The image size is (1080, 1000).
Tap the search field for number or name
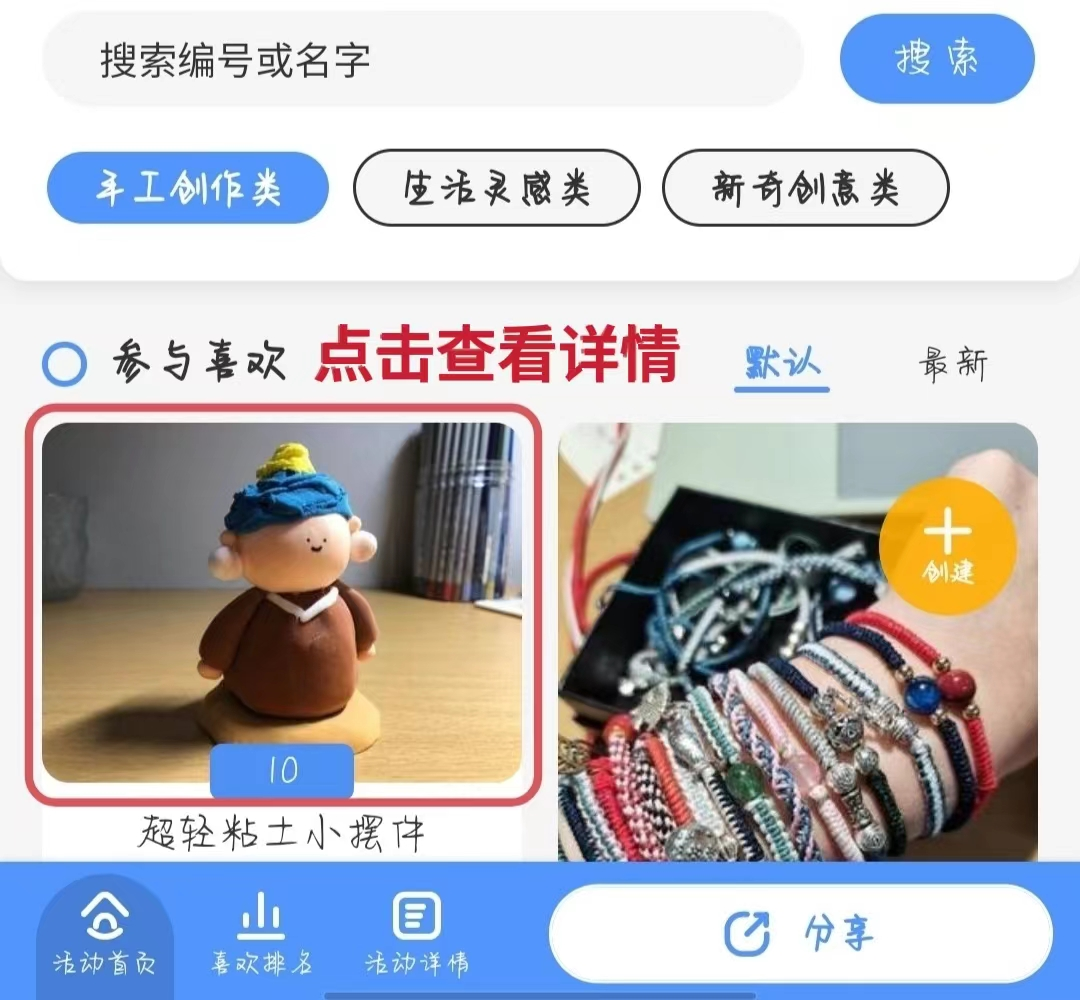pos(422,60)
